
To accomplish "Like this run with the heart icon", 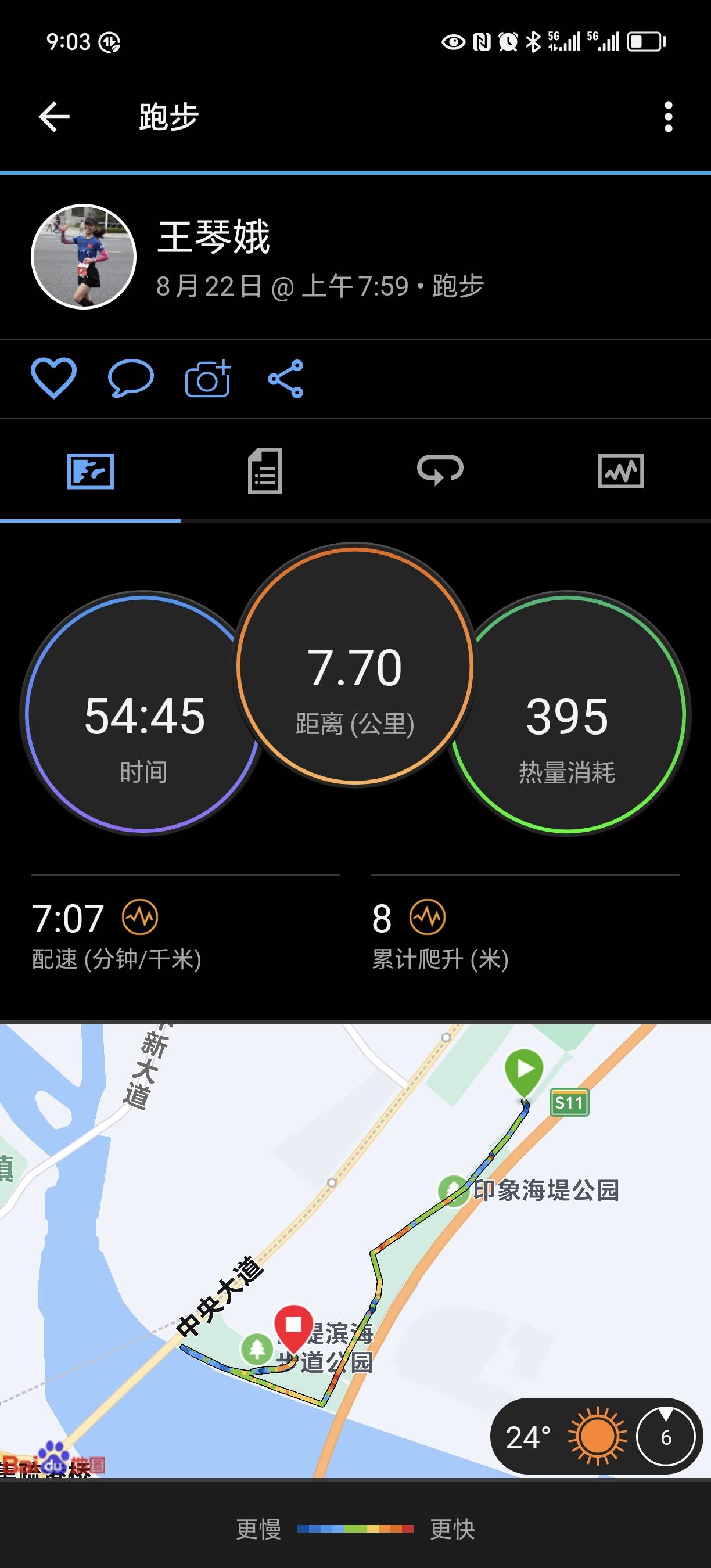I will (55, 377).
